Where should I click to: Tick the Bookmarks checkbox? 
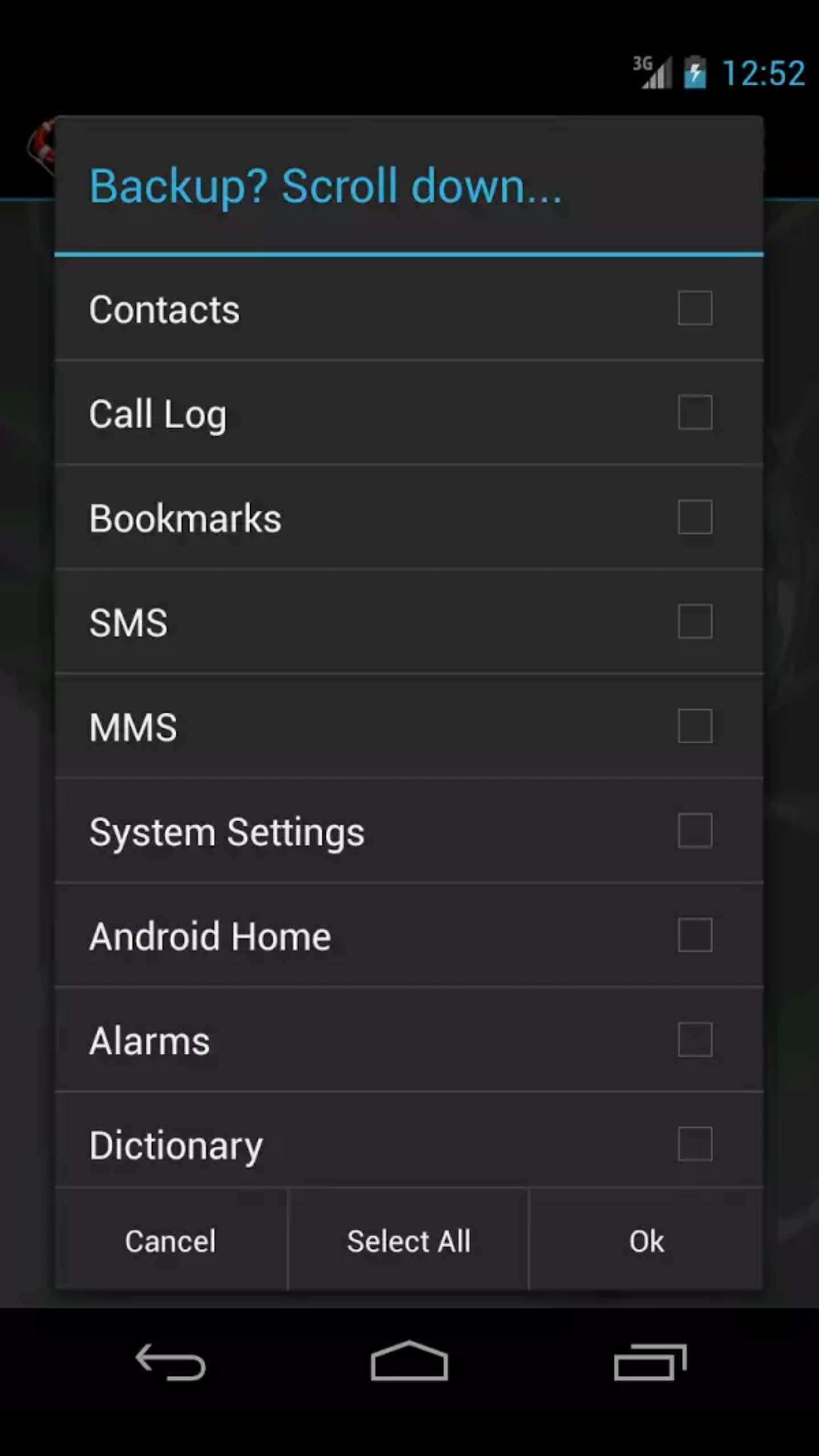click(695, 517)
